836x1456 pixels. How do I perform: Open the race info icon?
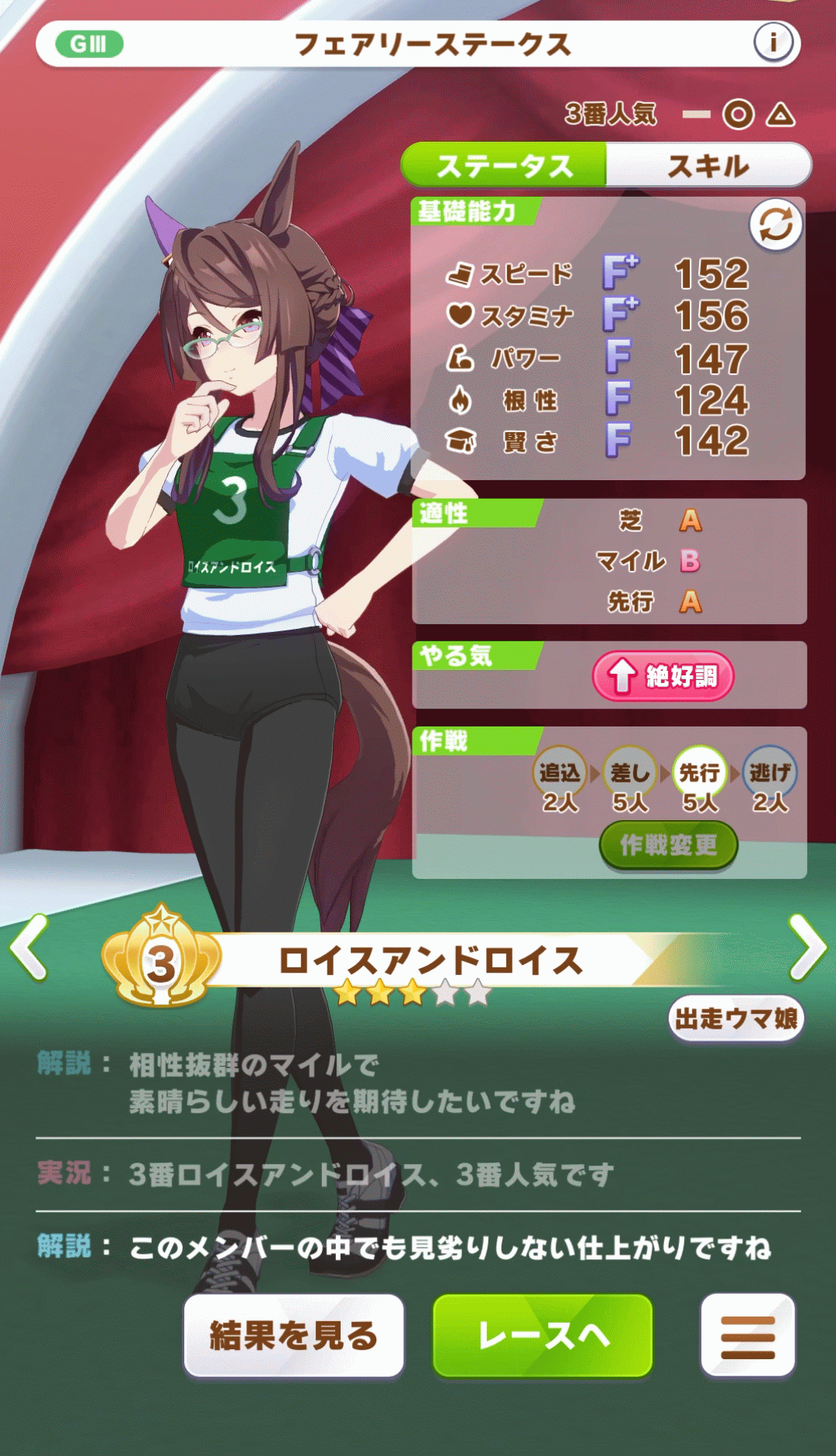[773, 43]
